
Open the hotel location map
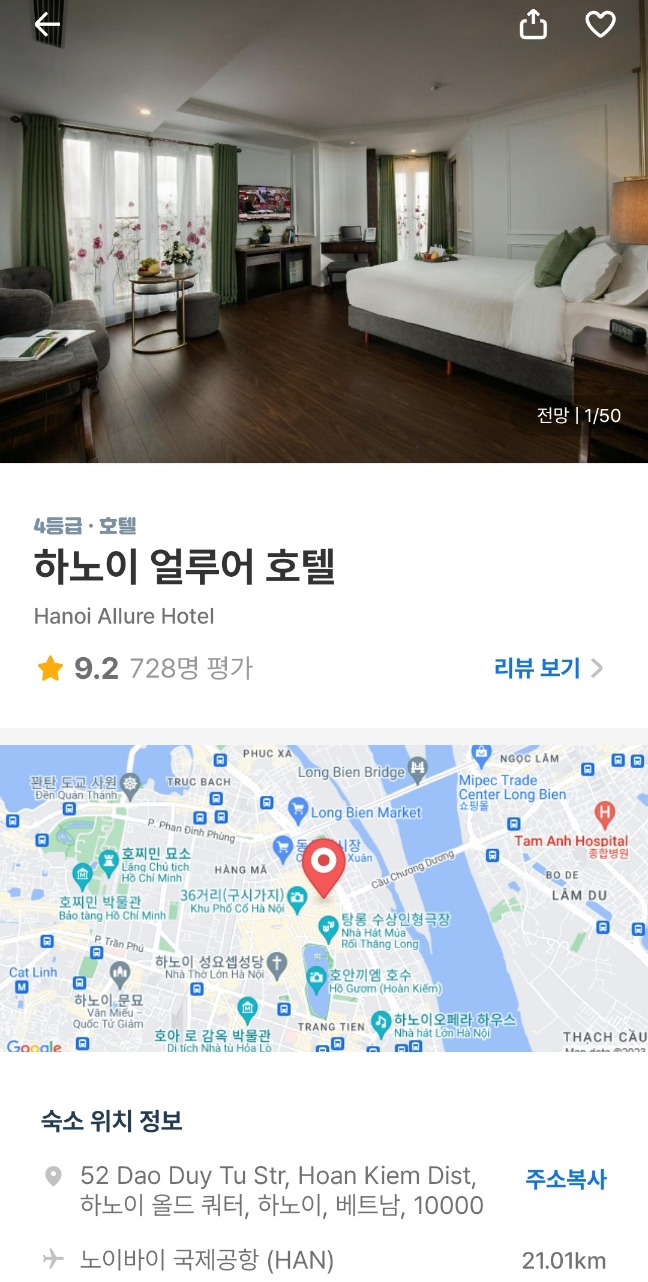(324, 898)
